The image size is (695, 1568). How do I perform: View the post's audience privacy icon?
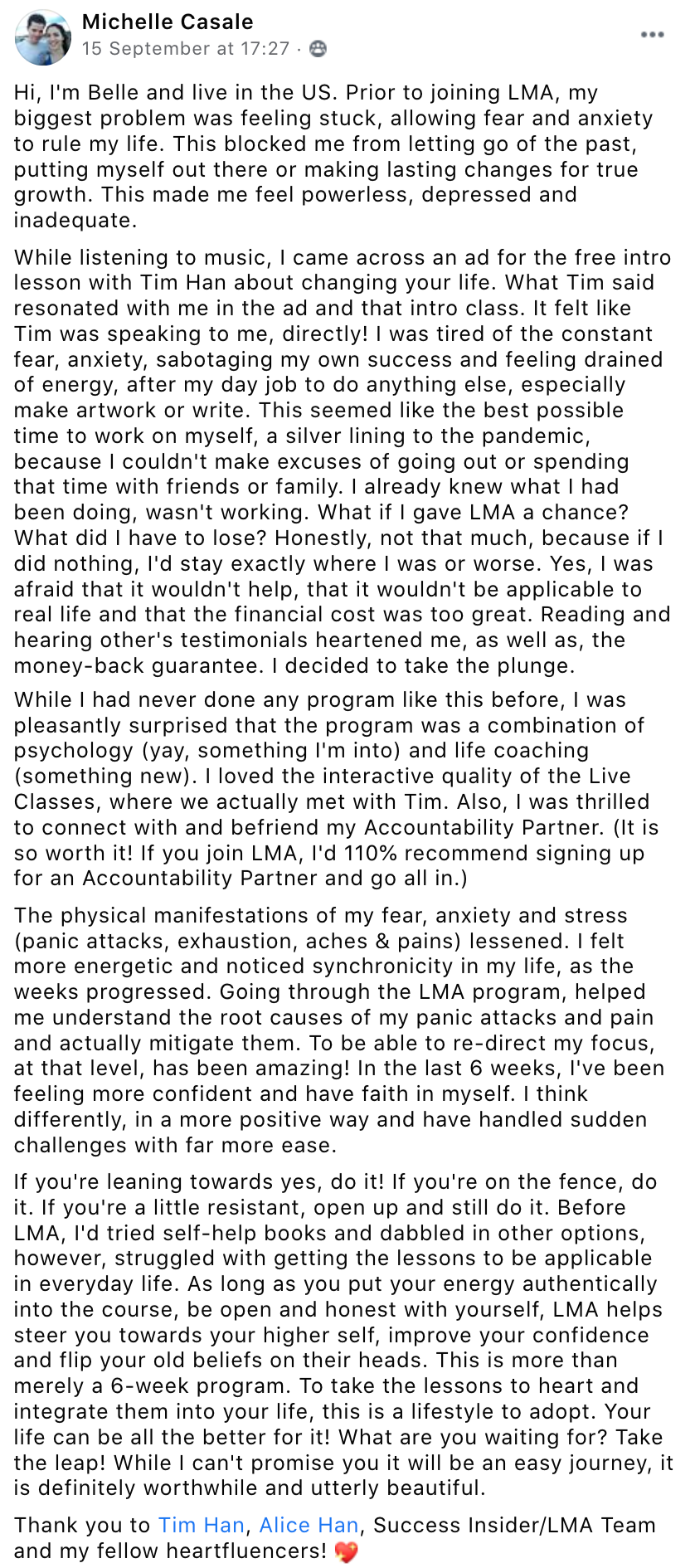click(x=318, y=49)
